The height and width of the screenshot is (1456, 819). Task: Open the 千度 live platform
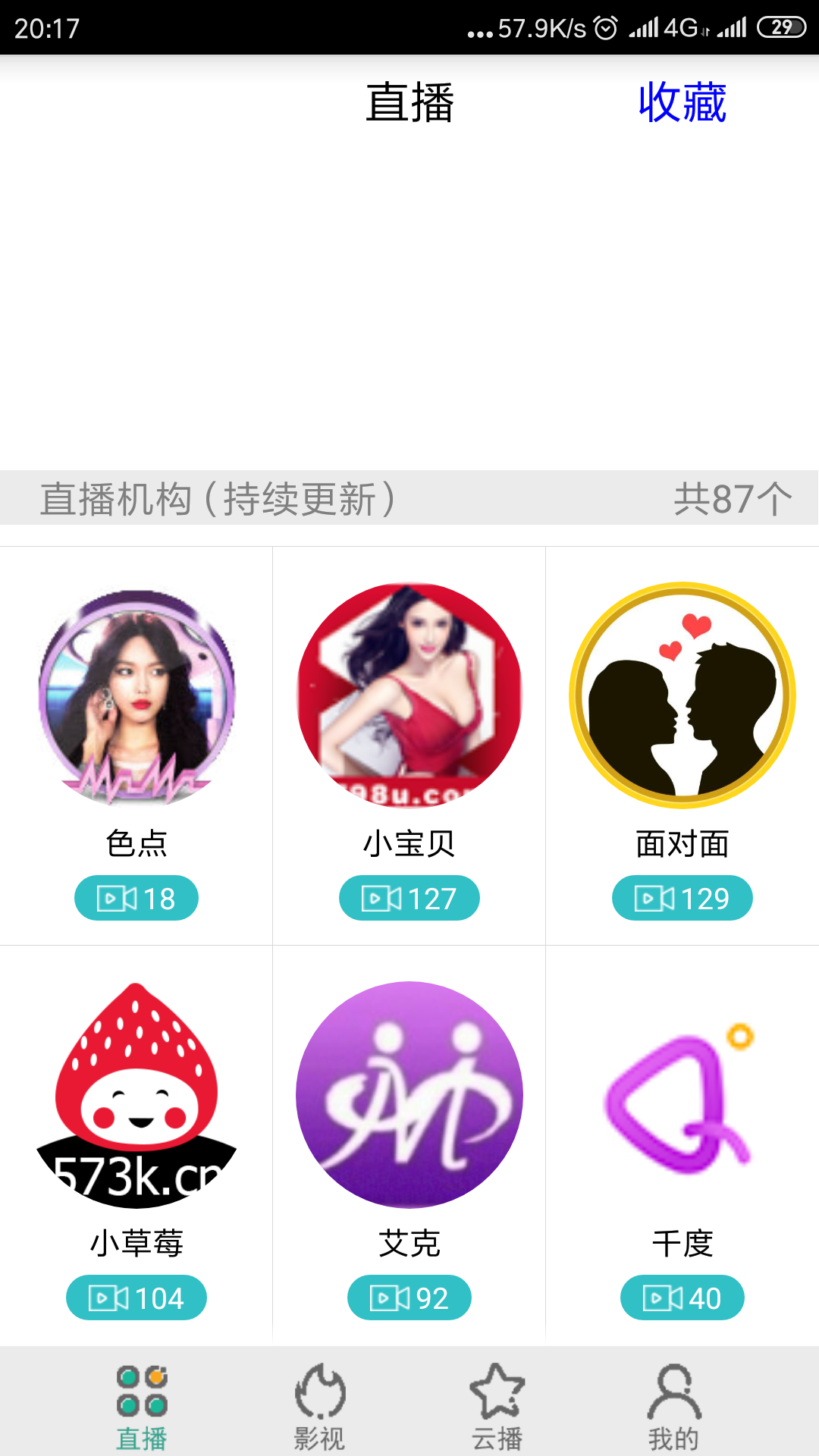point(682,1096)
